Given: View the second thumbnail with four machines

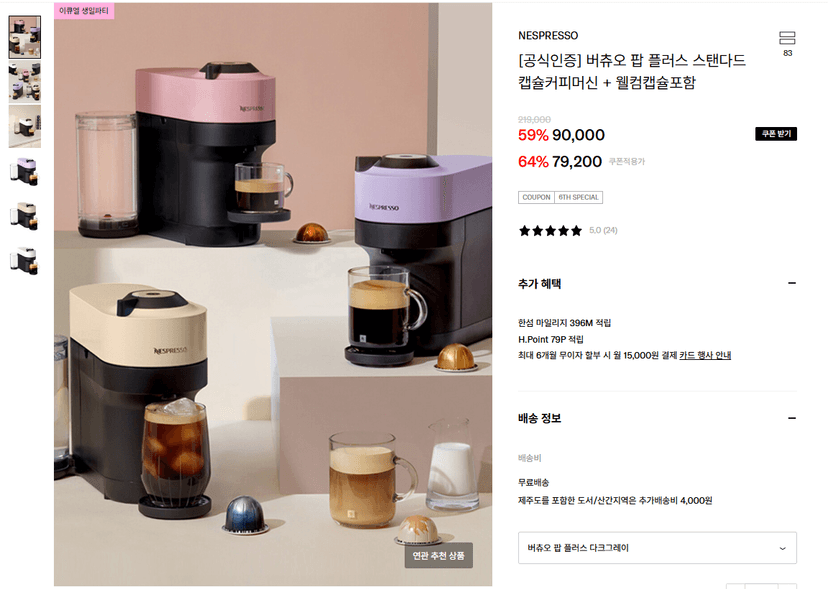Looking at the screenshot, I should 24,81.
